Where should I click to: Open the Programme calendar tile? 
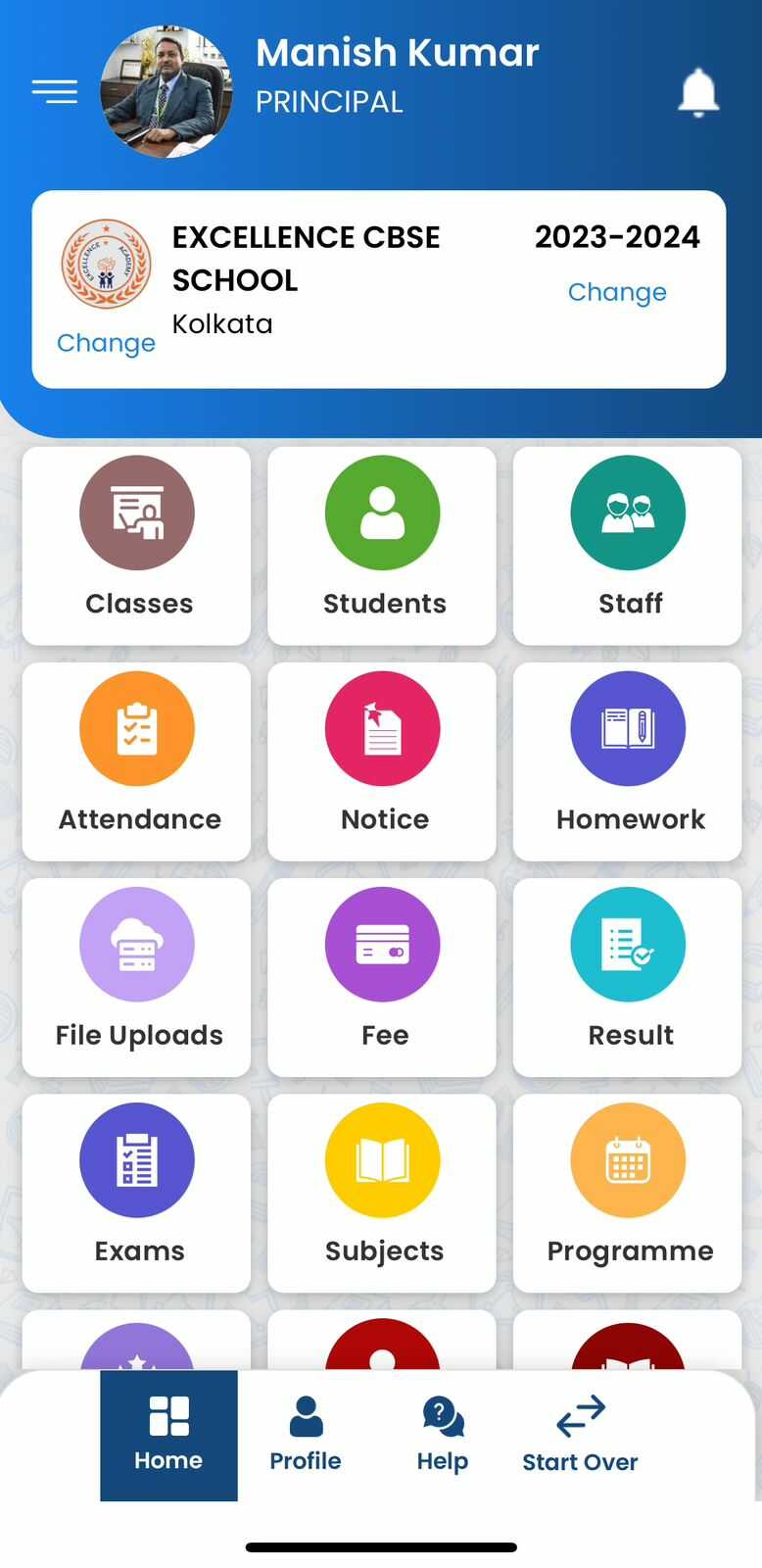pyautogui.click(x=628, y=1192)
